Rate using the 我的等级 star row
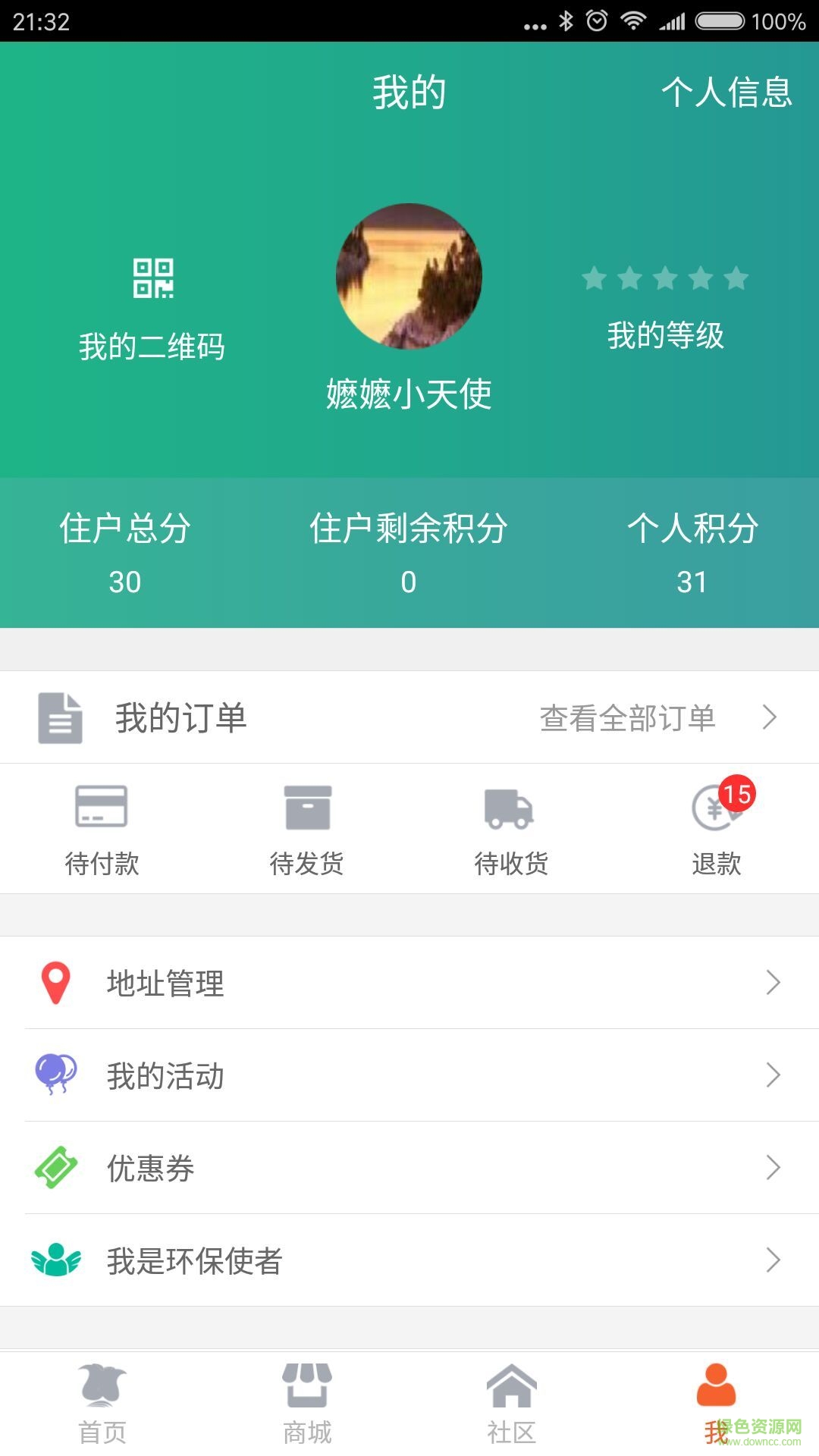 (x=666, y=278)
